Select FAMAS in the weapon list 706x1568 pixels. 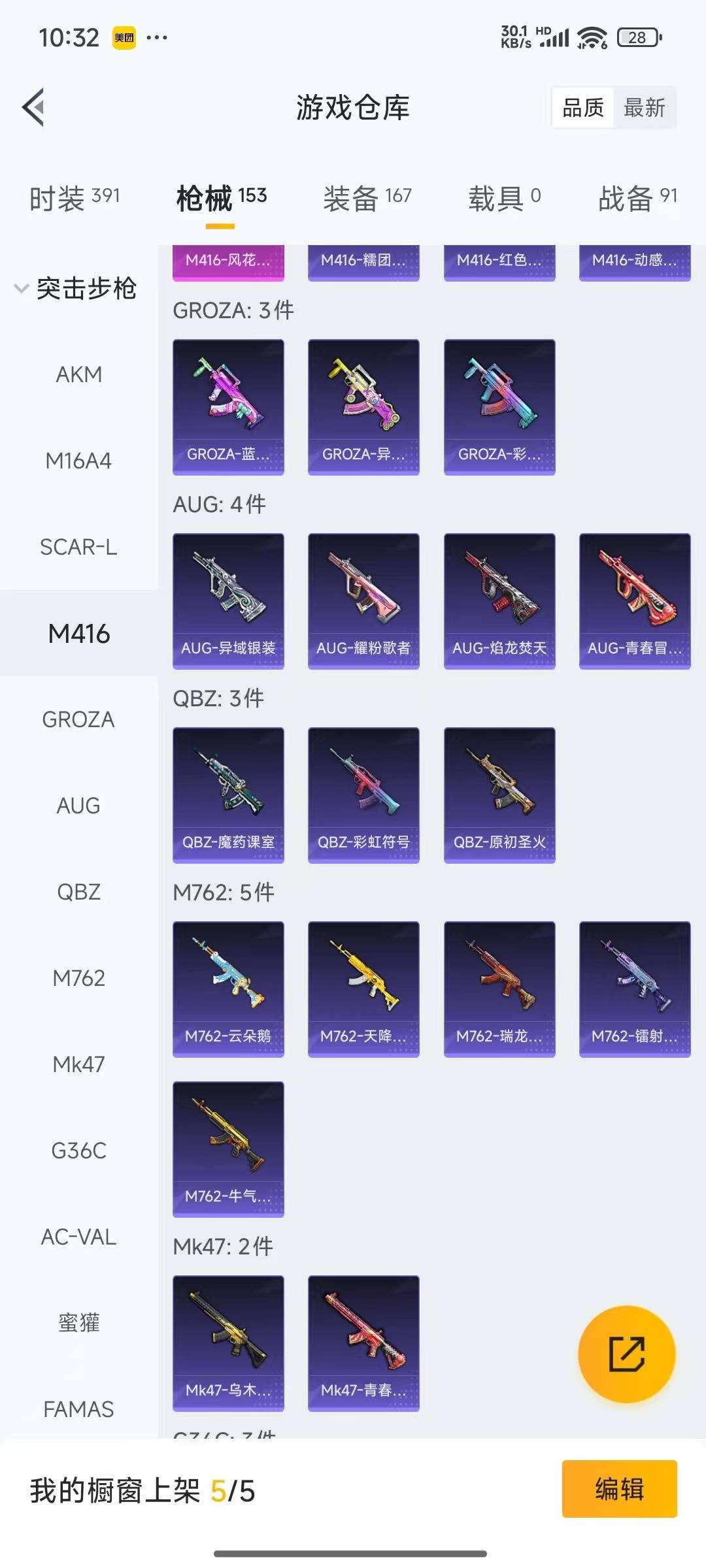click(x=79, y=1409)
